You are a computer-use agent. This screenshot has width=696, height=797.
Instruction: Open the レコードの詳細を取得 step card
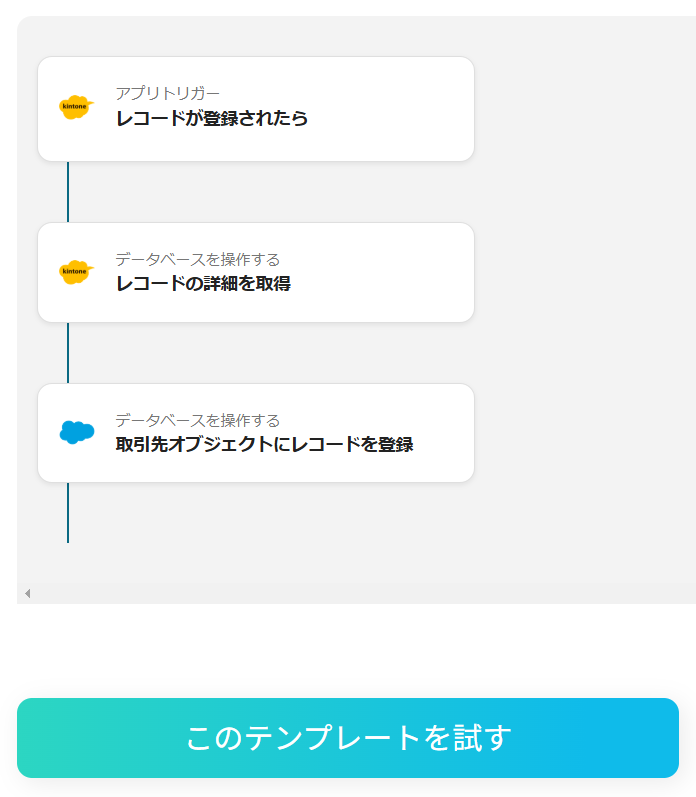click(256, 272)
